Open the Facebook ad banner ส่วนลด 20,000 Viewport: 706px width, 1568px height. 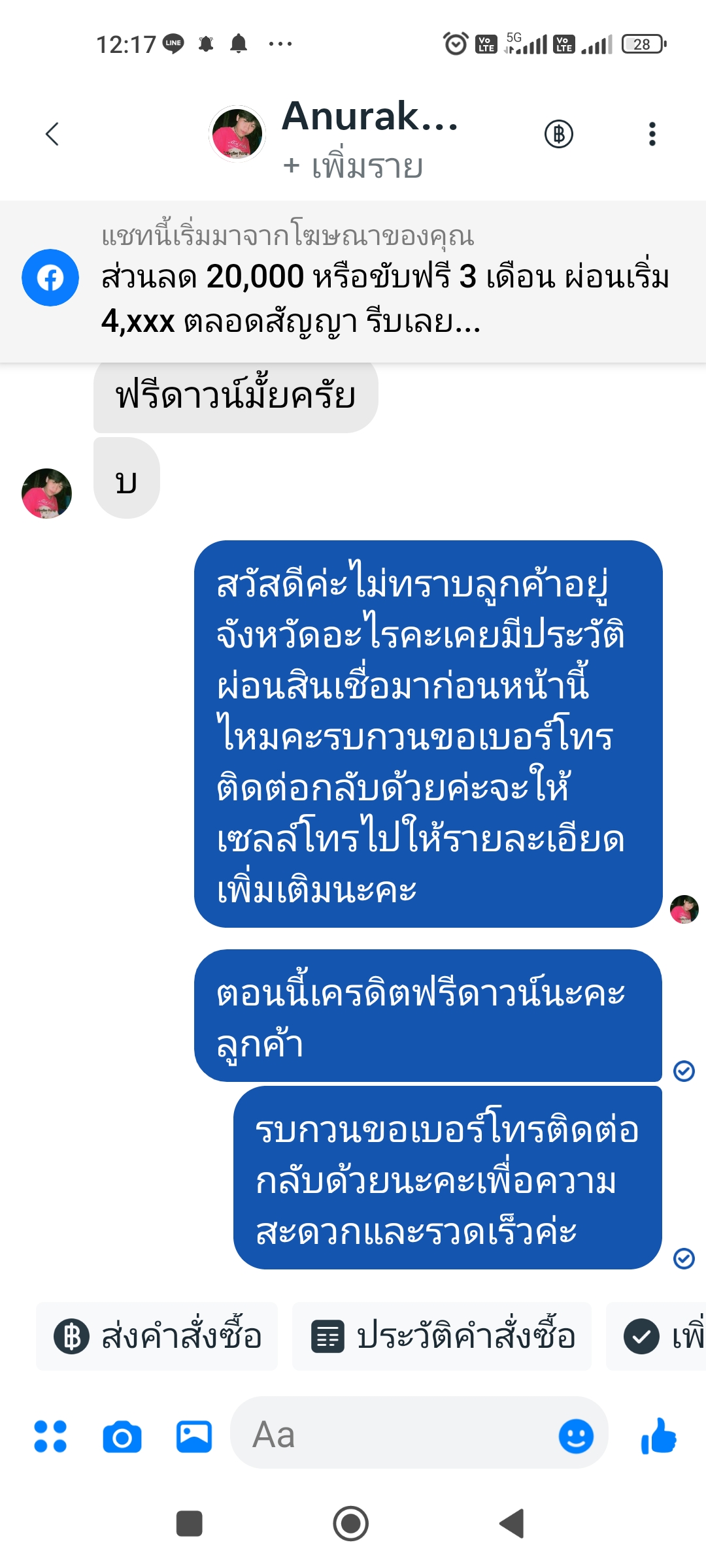pos(353,282)
